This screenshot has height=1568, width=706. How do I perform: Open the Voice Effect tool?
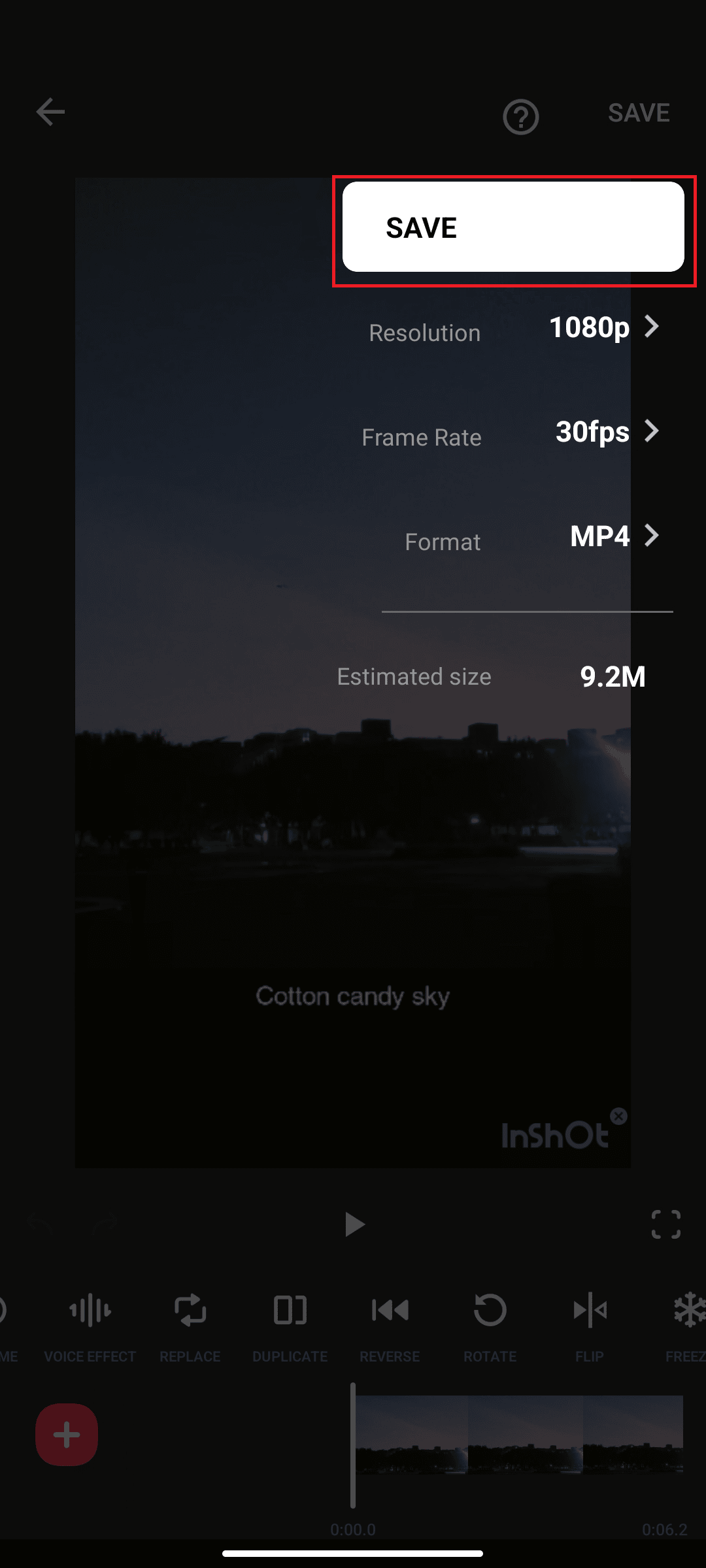(x=90, y=1325)
